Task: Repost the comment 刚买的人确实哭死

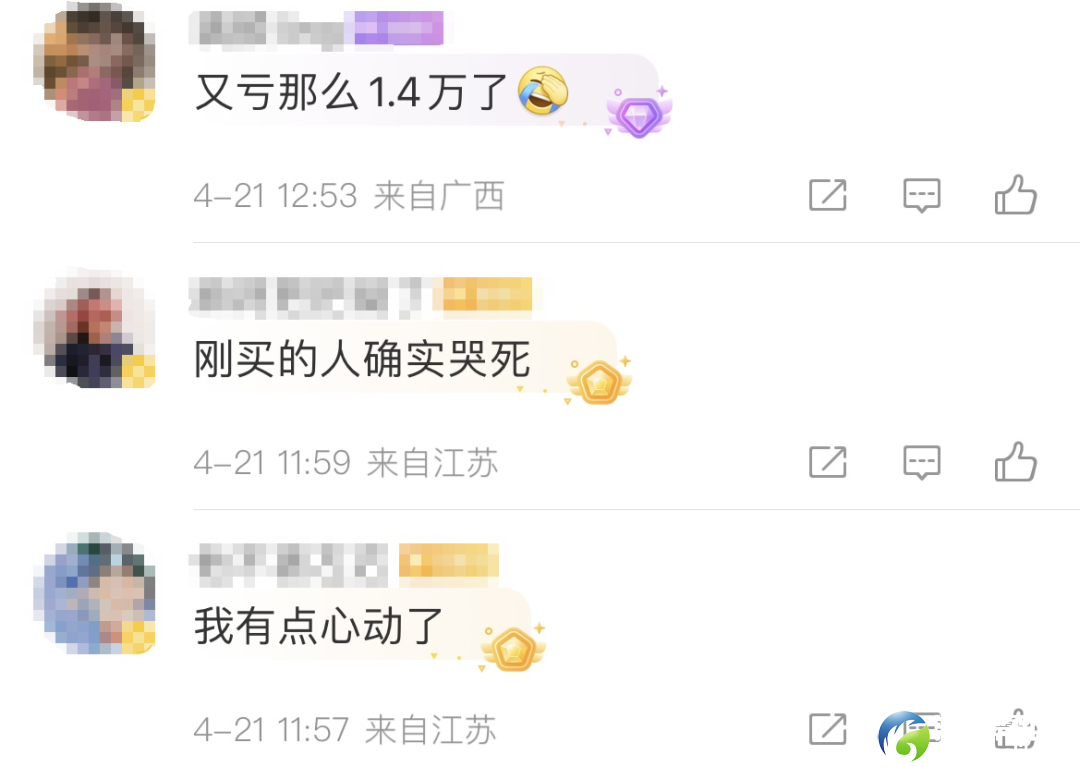Action: 828,462
